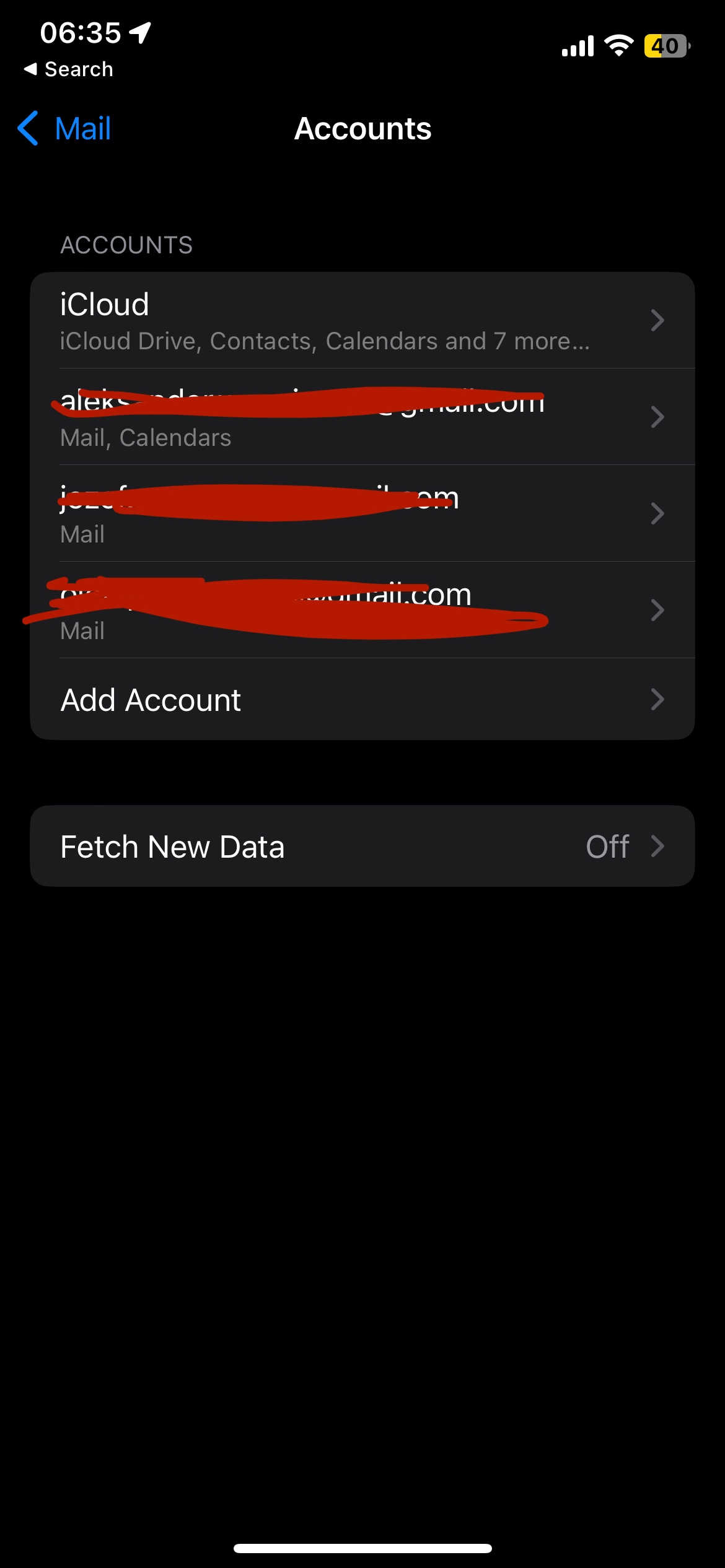
Task: Open the account starting with 'joz'
Action: pos(362,514)
